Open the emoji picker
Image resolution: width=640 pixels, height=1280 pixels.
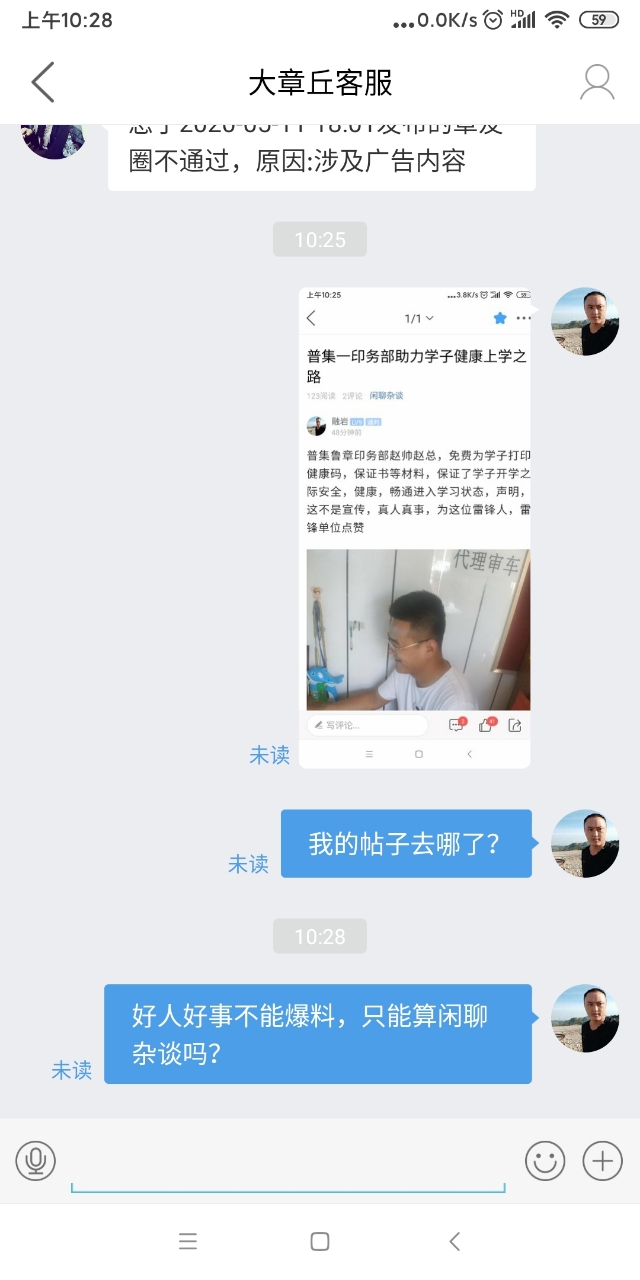(x=545, y=1161)
